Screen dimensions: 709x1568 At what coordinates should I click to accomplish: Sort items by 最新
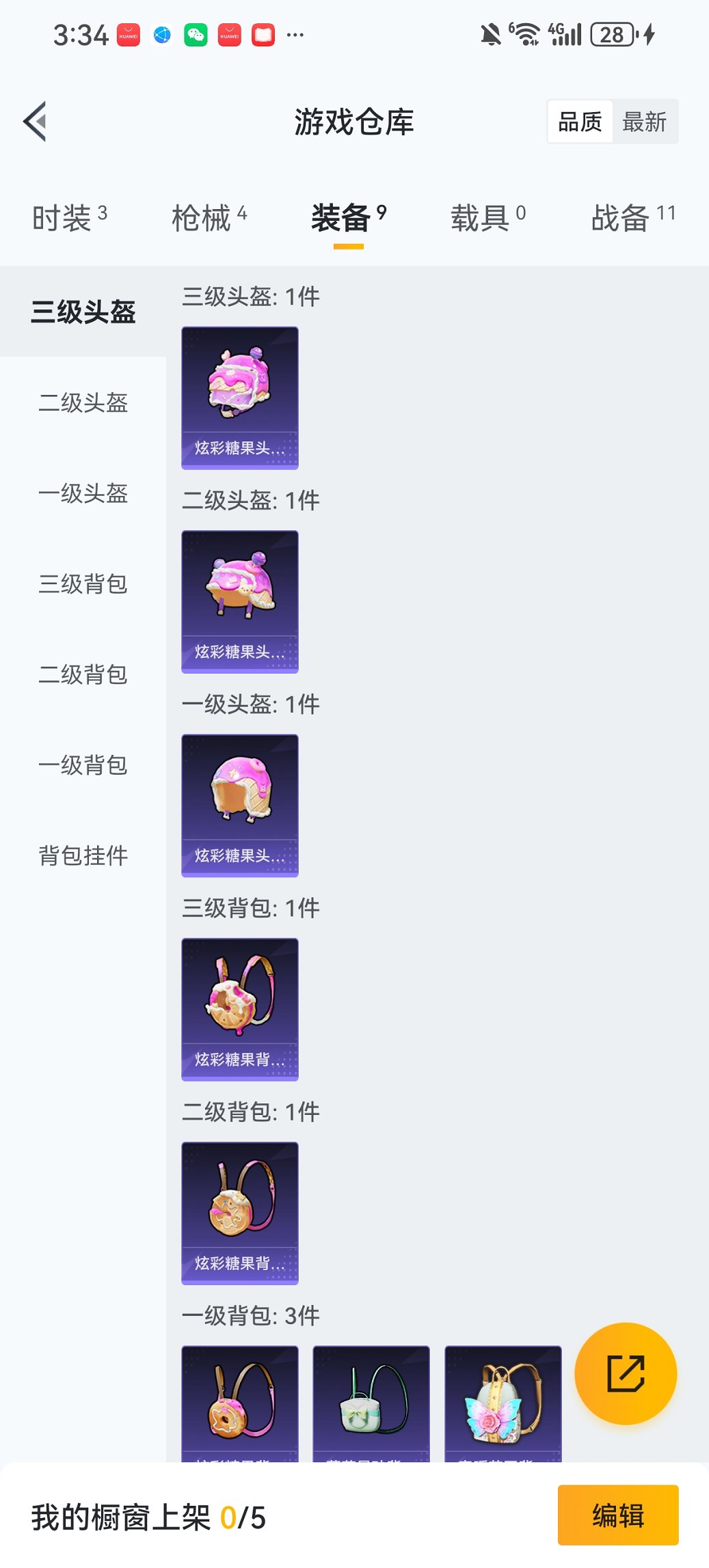644,122
